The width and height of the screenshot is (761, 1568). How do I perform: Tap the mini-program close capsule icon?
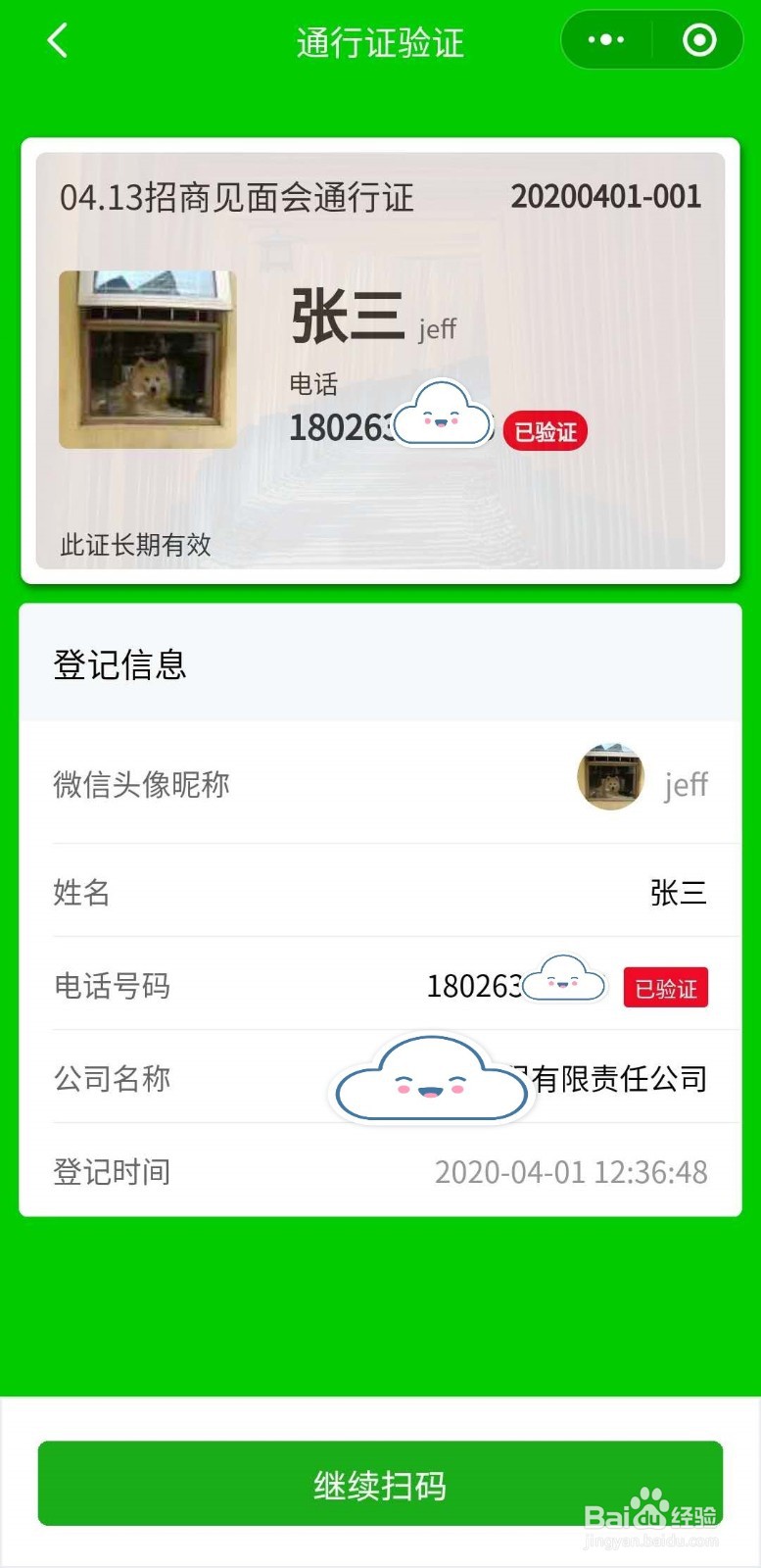point(698,40)
